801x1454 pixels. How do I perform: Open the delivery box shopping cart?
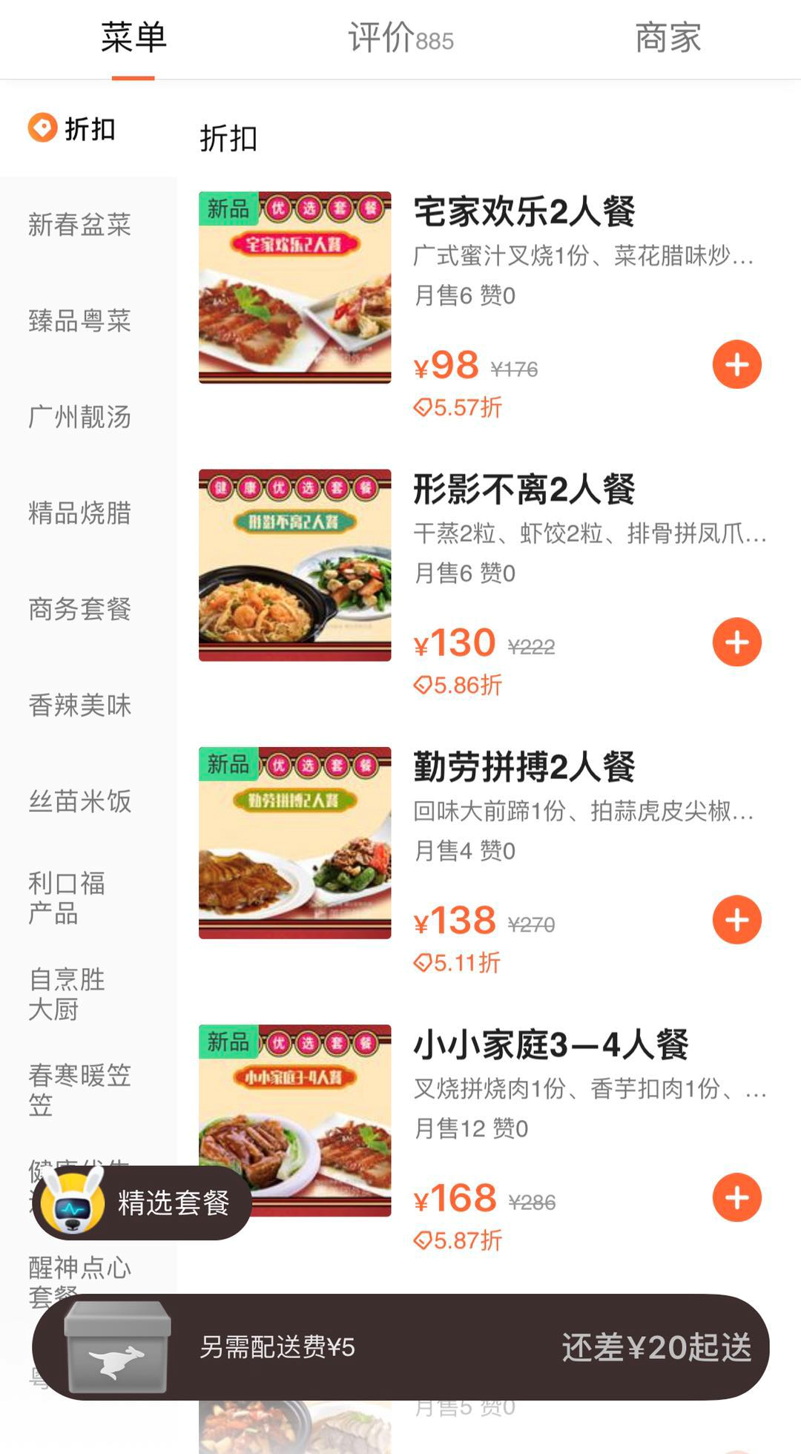tap(117, 1347)
